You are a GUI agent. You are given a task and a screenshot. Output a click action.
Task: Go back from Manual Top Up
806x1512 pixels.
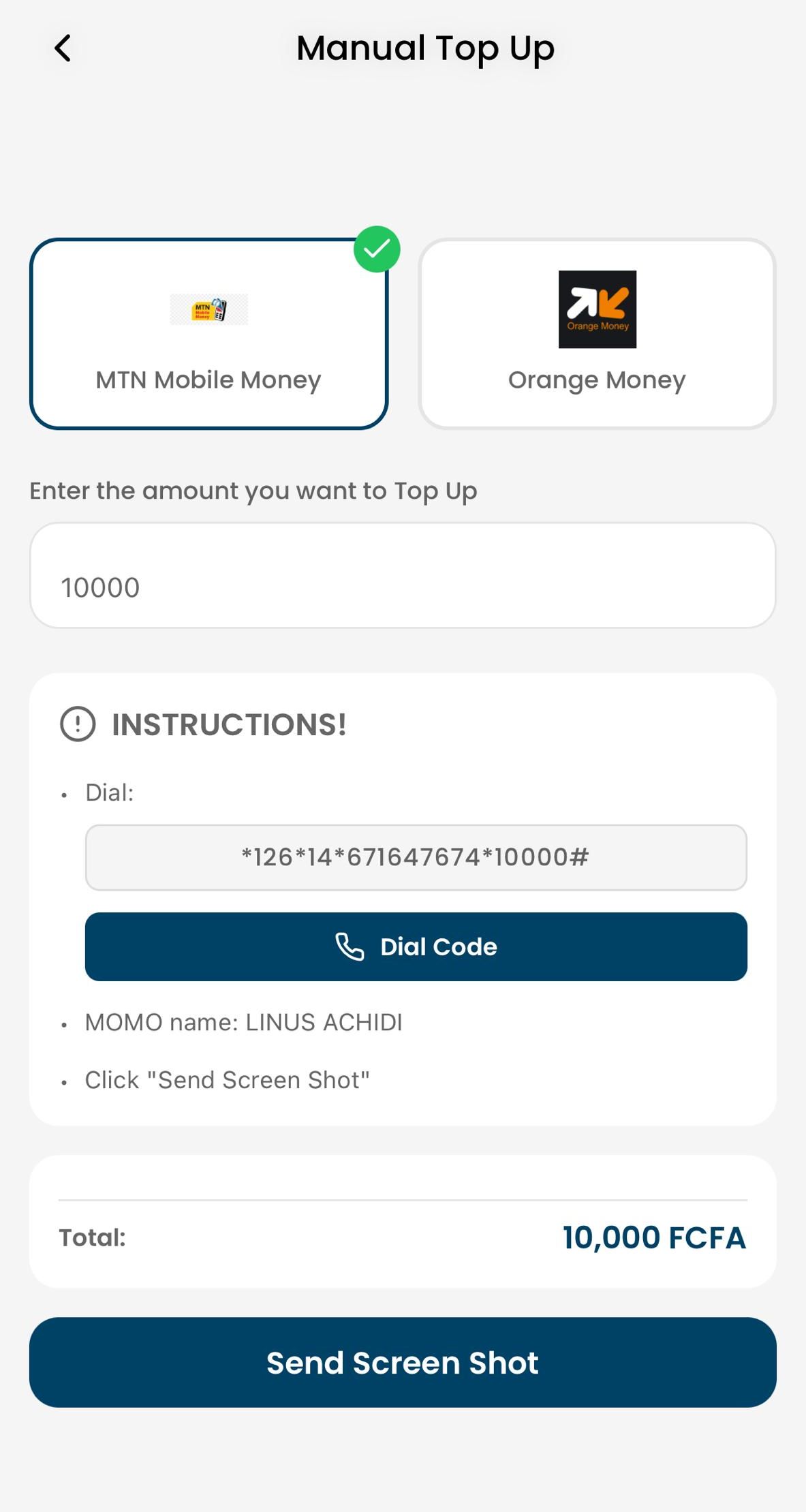tap(63, 48)
